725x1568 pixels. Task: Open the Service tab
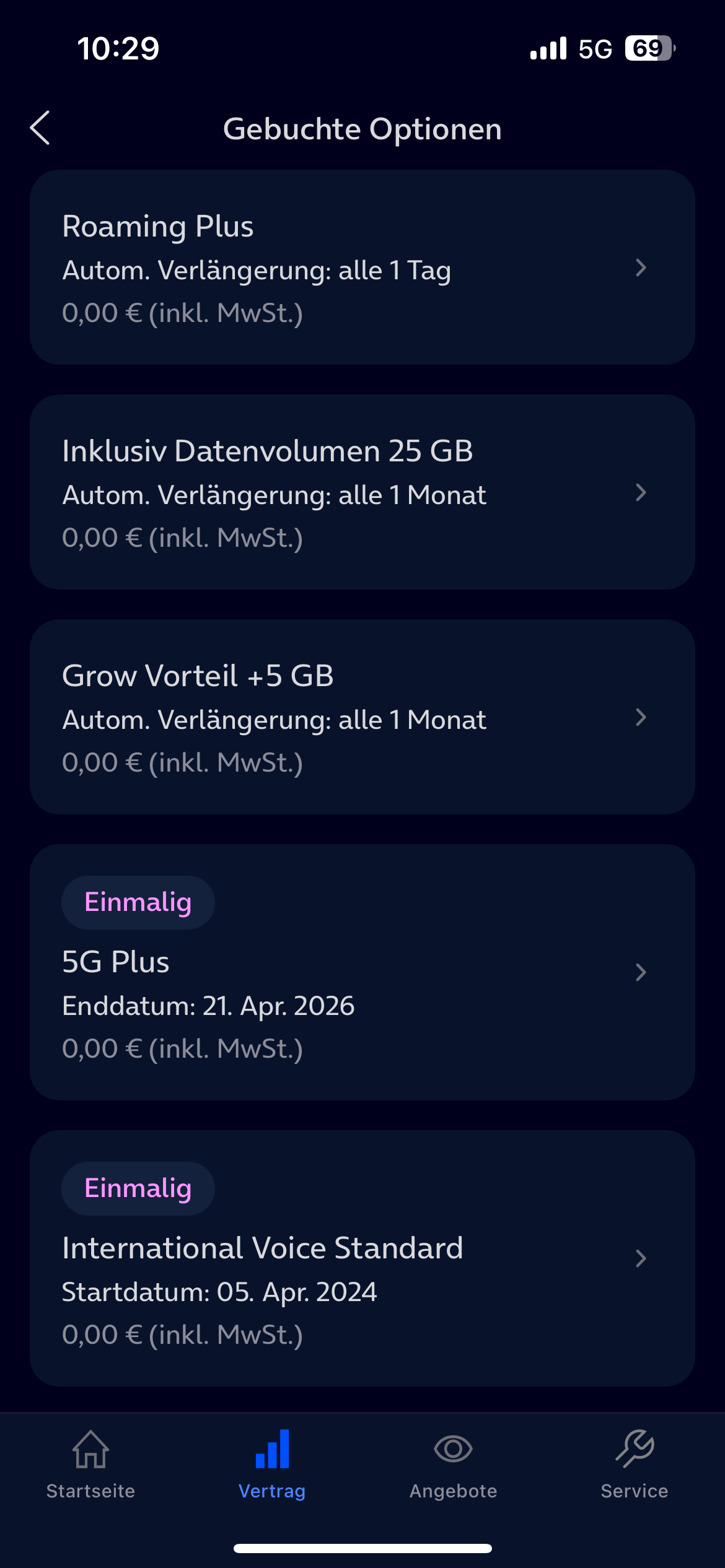pos(635,1465)
